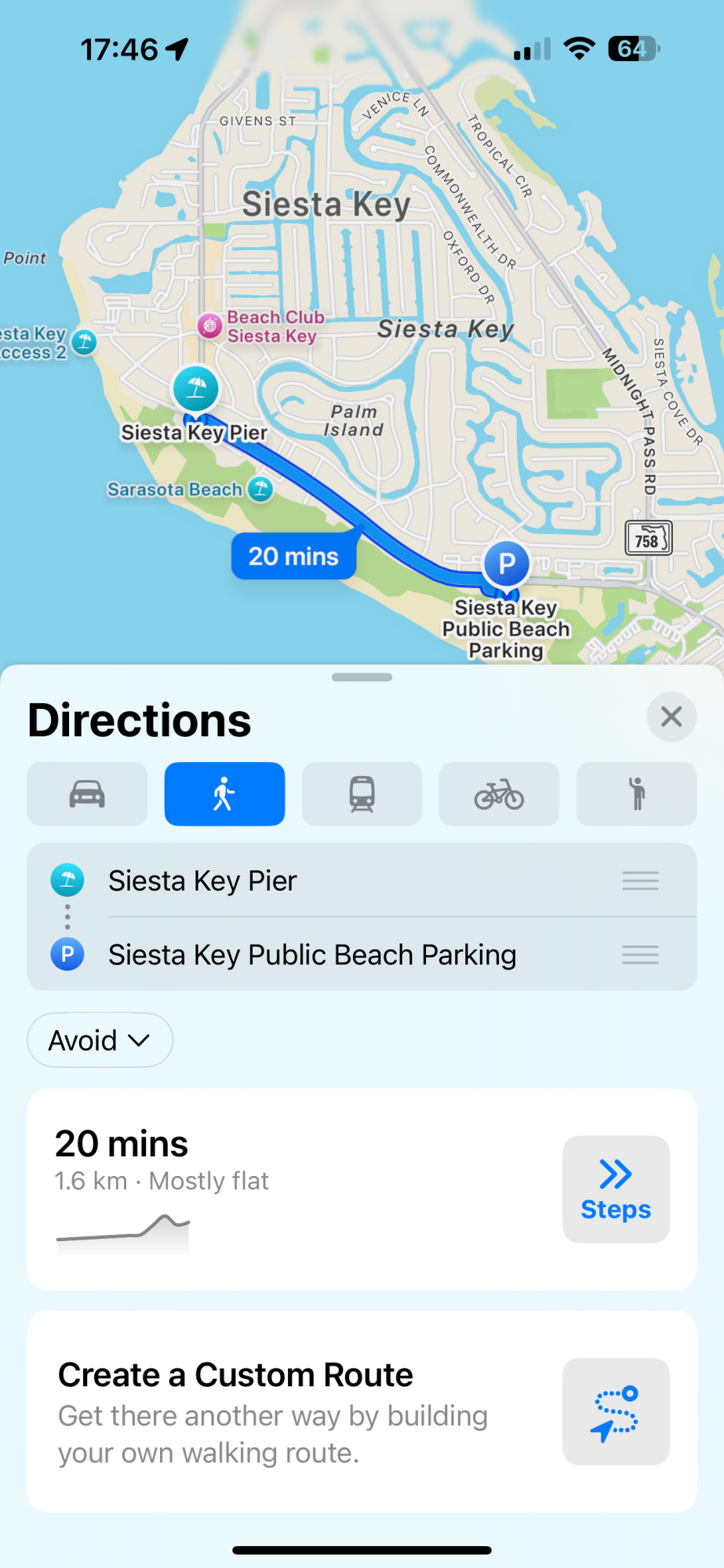Edit the Siesta Key Pier starting point

click(202, 881)
